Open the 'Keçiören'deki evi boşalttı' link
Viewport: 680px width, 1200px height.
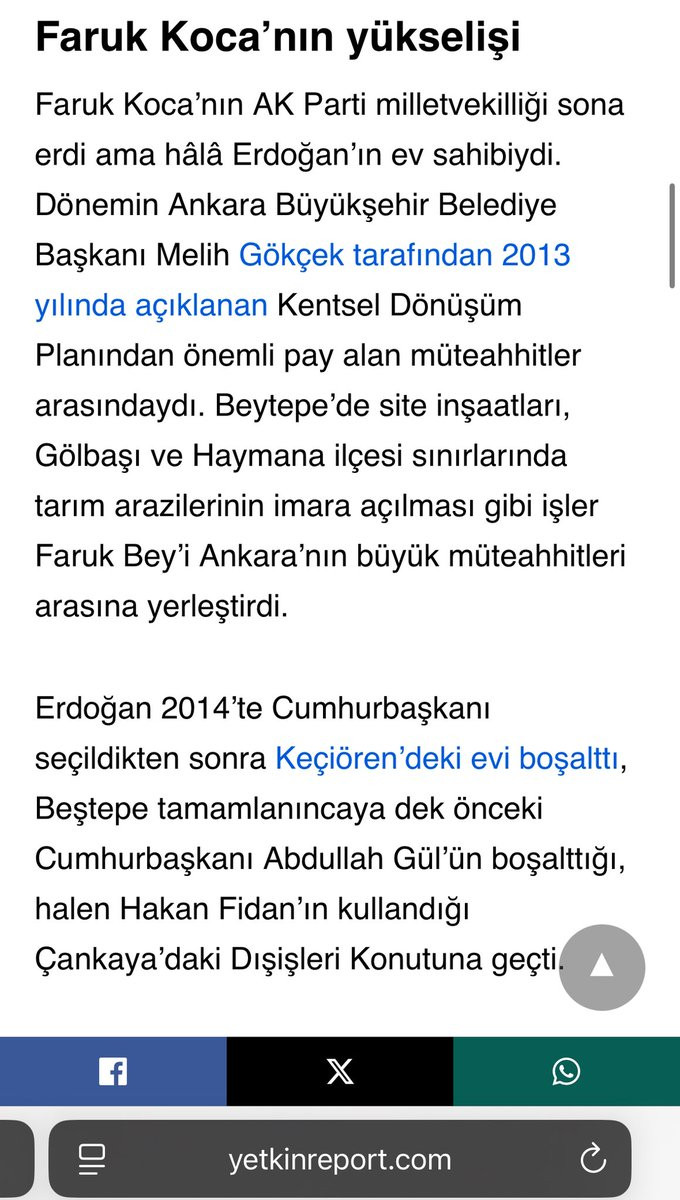pyautogui.click(x=448, y=758)
